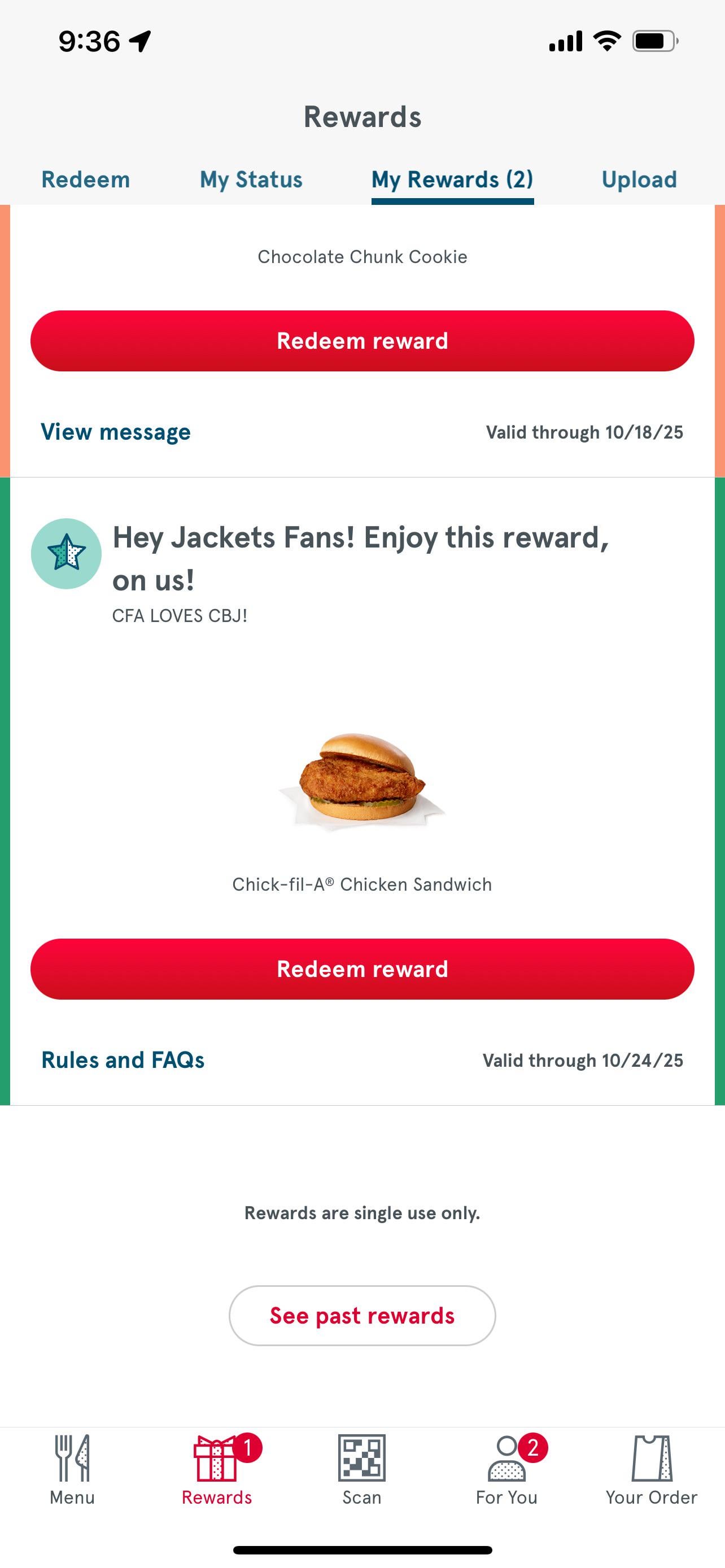Open the My Status tab
This screenshot has height=1568, width=725.
251,179
